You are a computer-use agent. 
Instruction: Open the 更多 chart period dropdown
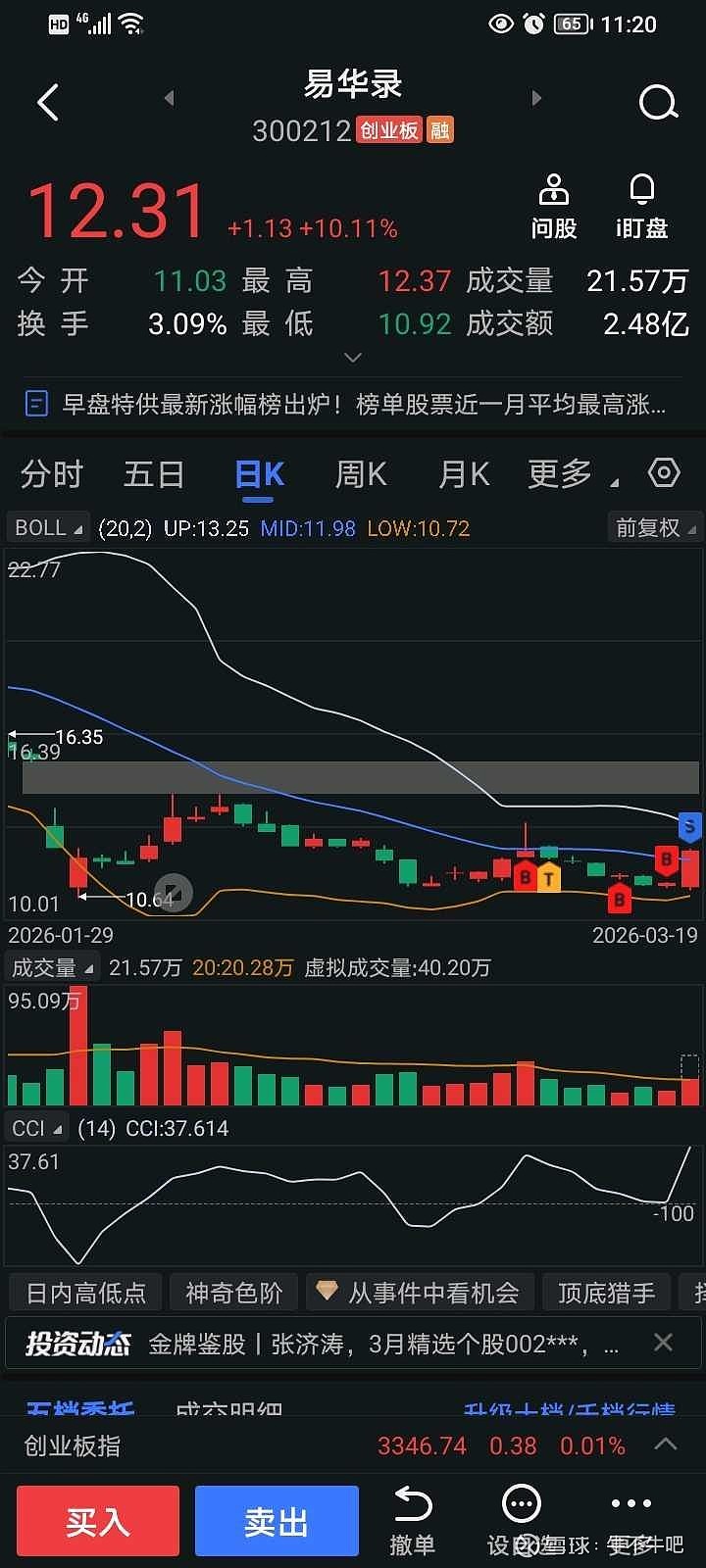573,474
